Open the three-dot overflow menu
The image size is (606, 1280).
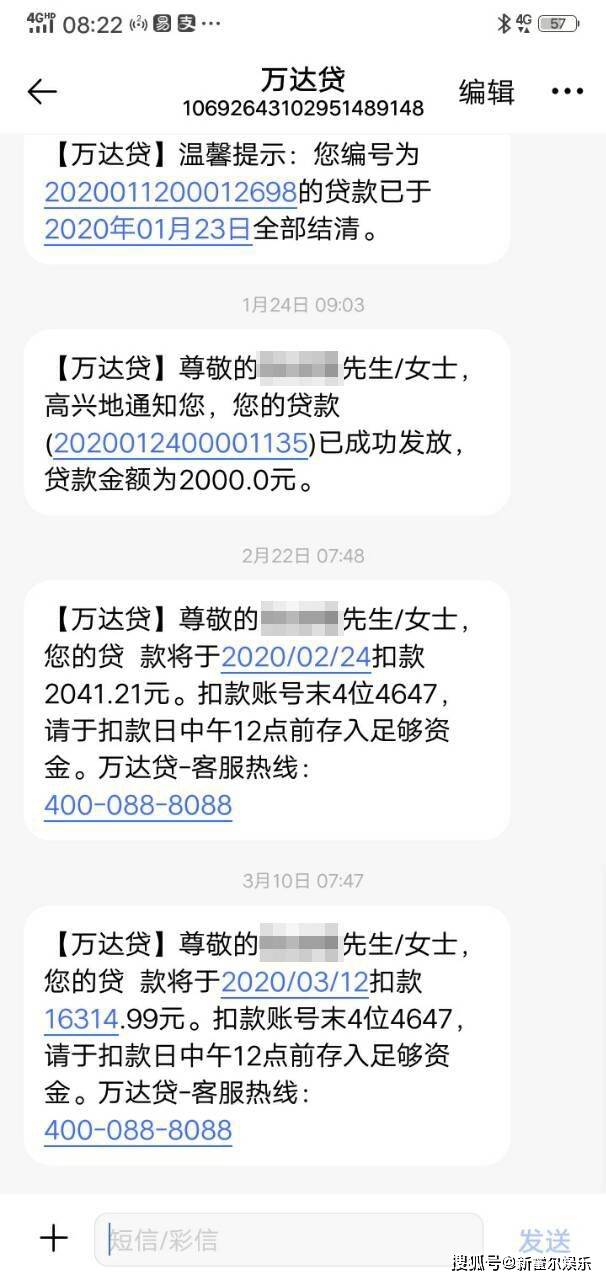(x=567, y=92)
